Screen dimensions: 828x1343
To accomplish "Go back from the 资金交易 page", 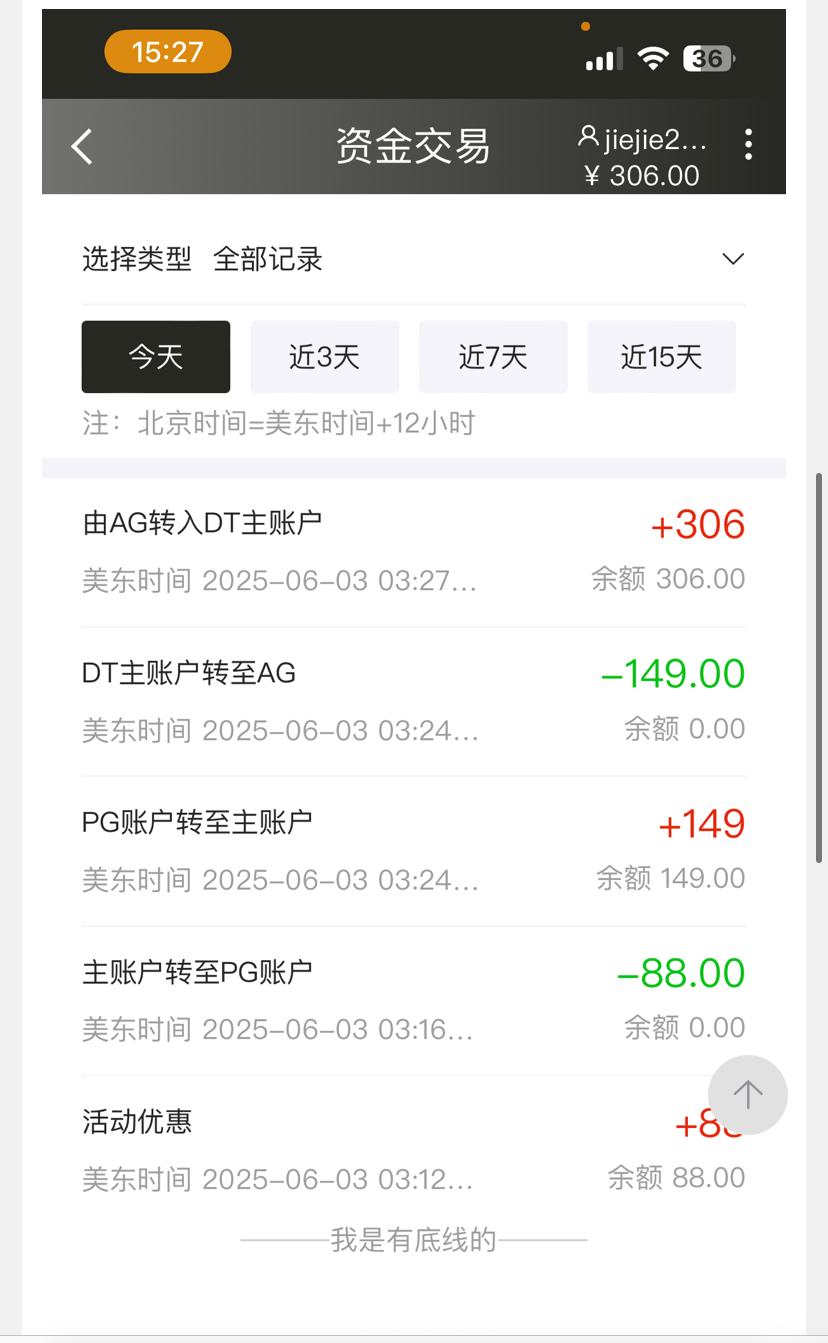I will (x=82, y=147).
